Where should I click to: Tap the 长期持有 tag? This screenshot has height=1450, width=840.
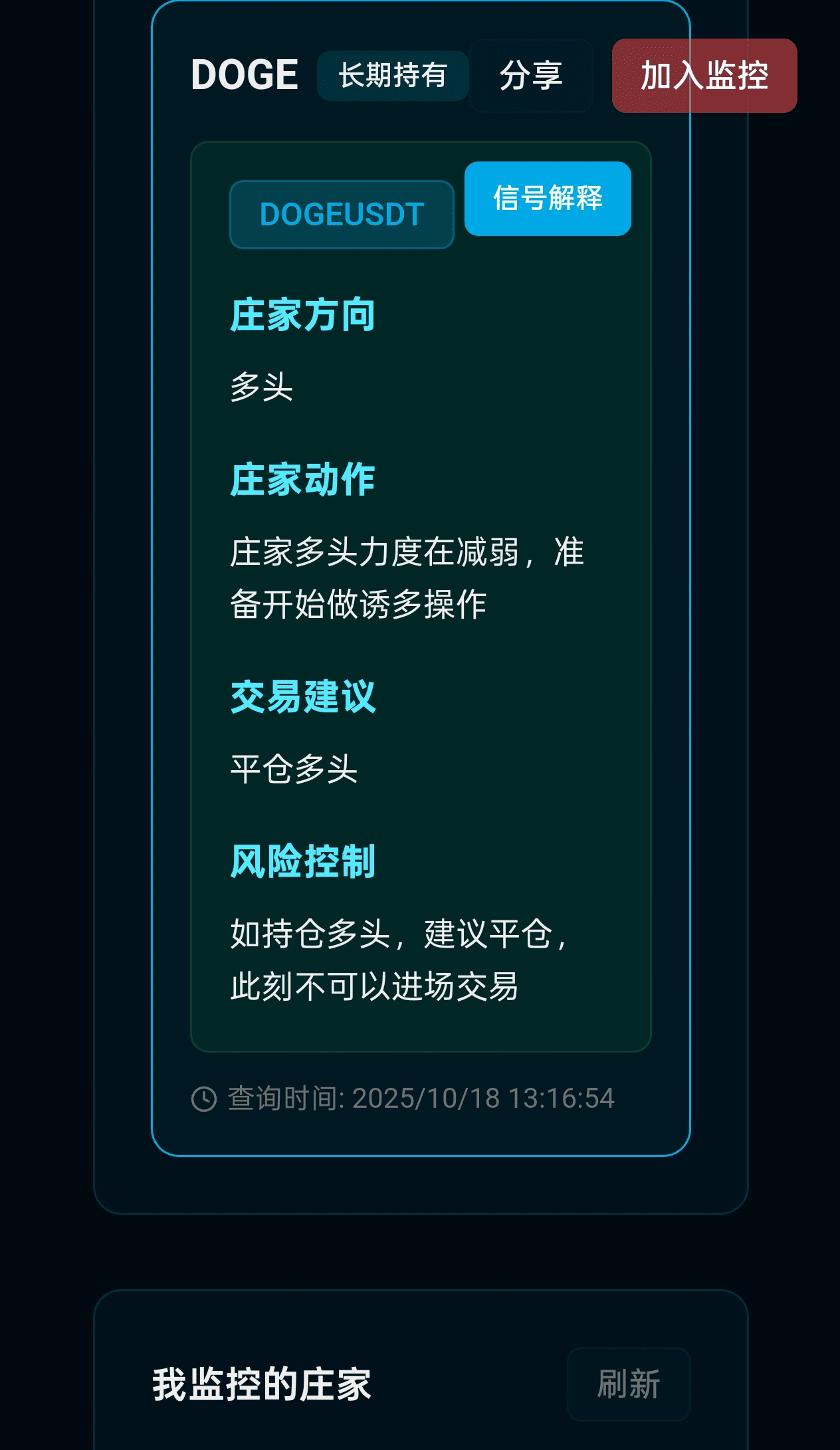(x=393, y=76)
